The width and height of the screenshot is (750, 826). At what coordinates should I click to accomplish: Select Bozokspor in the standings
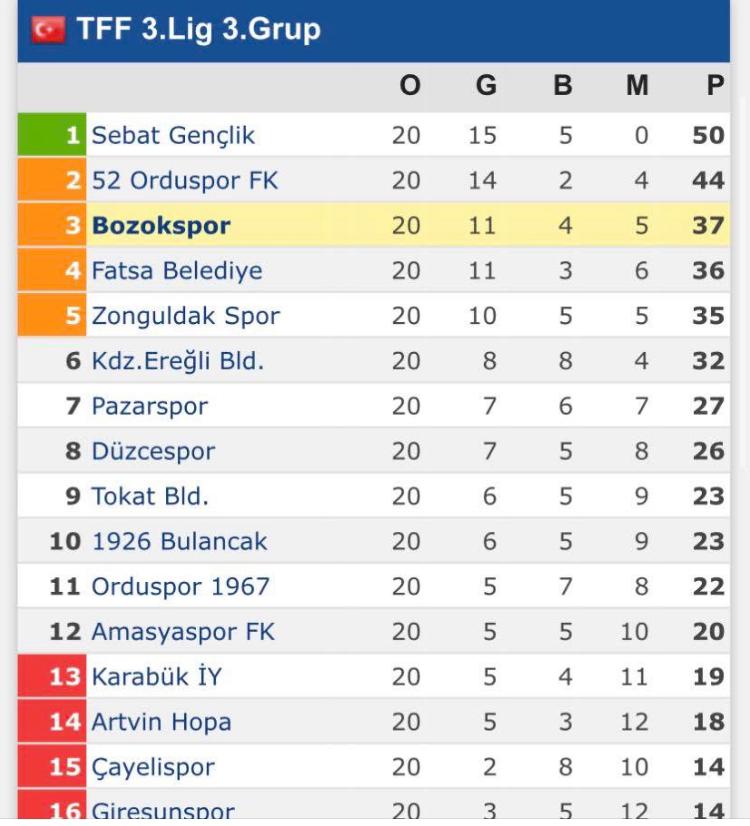pyautogui.click(x=161, y=225)
